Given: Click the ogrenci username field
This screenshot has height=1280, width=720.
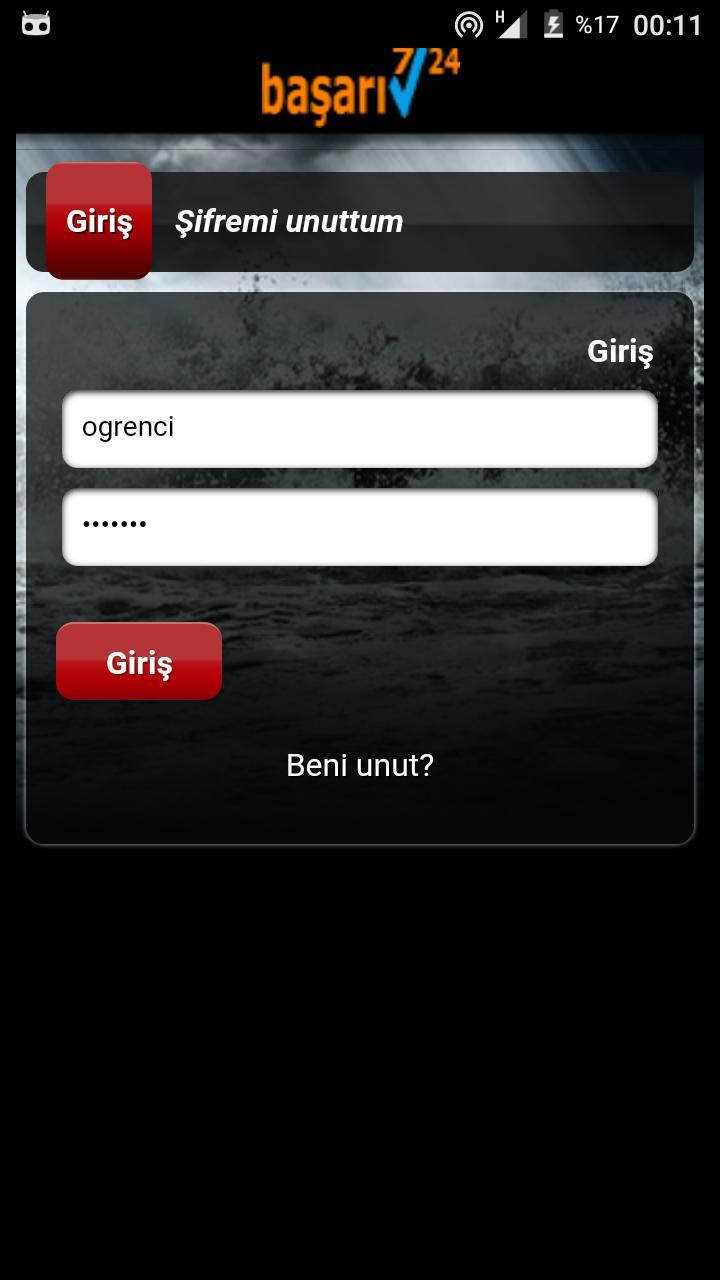Looking at the screenshot, I should (360, 428).
